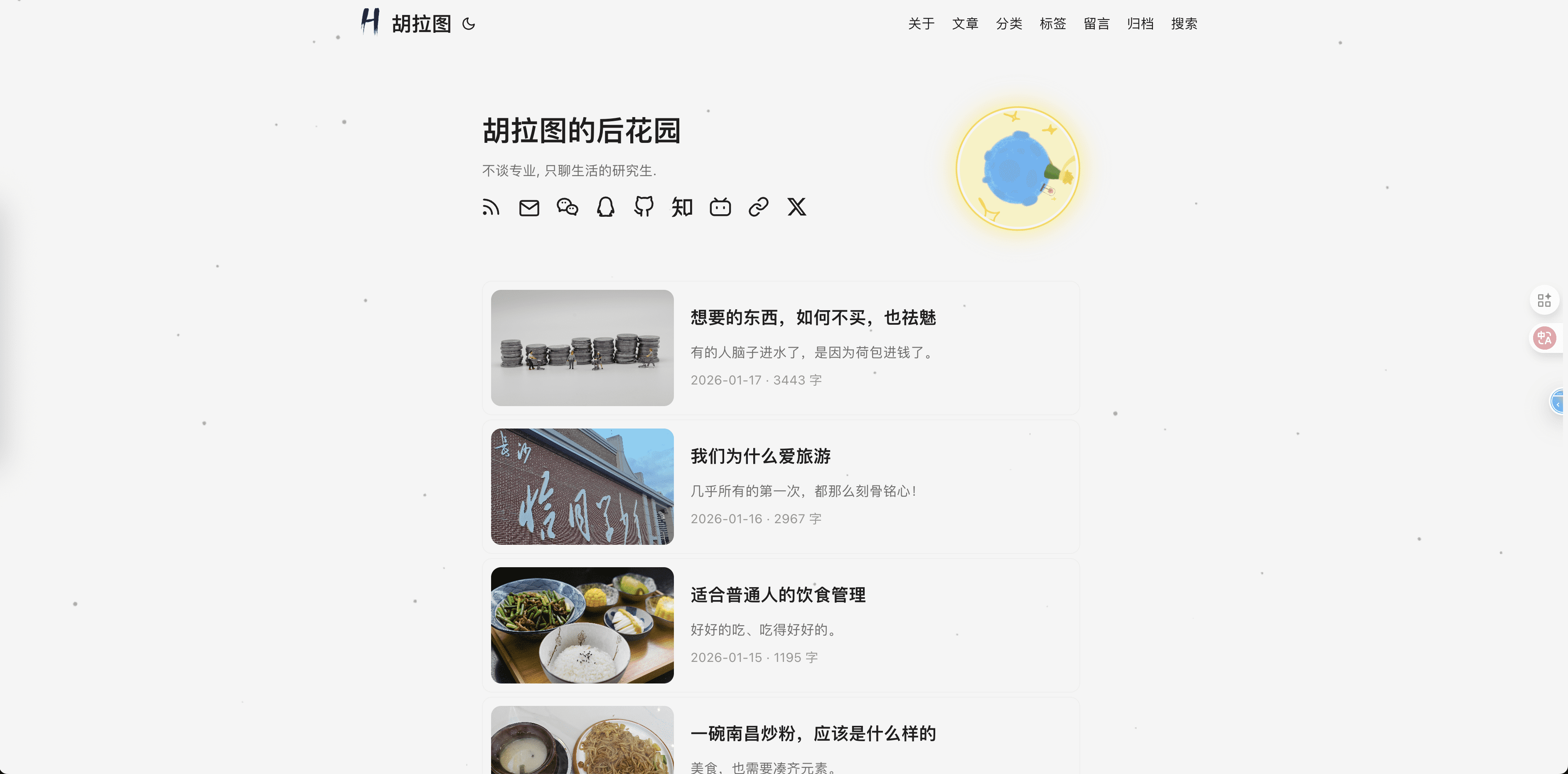The width and height of the screenshot is (1568, 774).
Task: Go to 文章 in the top navigation
Action: point(965,24)
